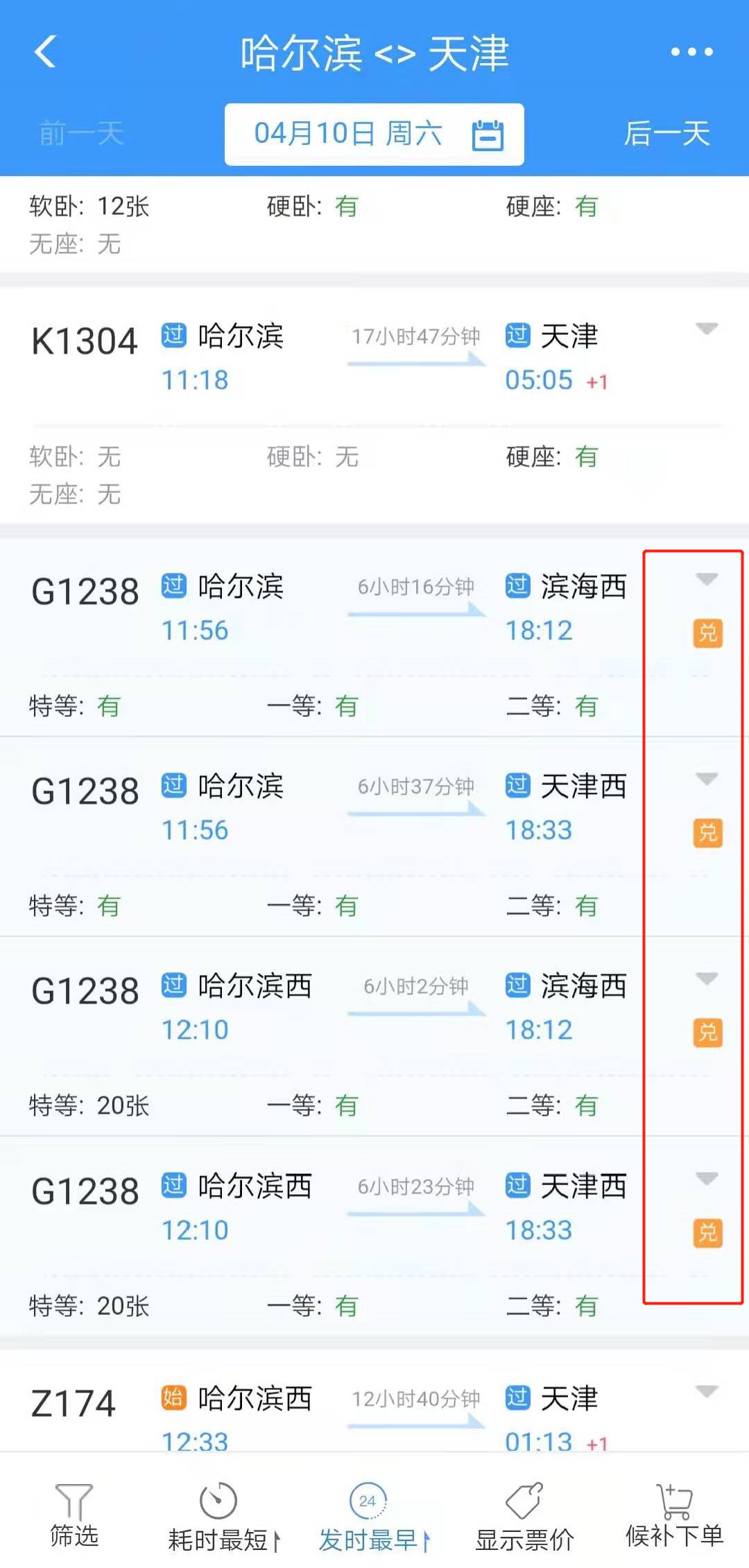Go to the previous day (前一天)
The width and height of the screenshot is (749, 1568).
(x=81, y=133)
